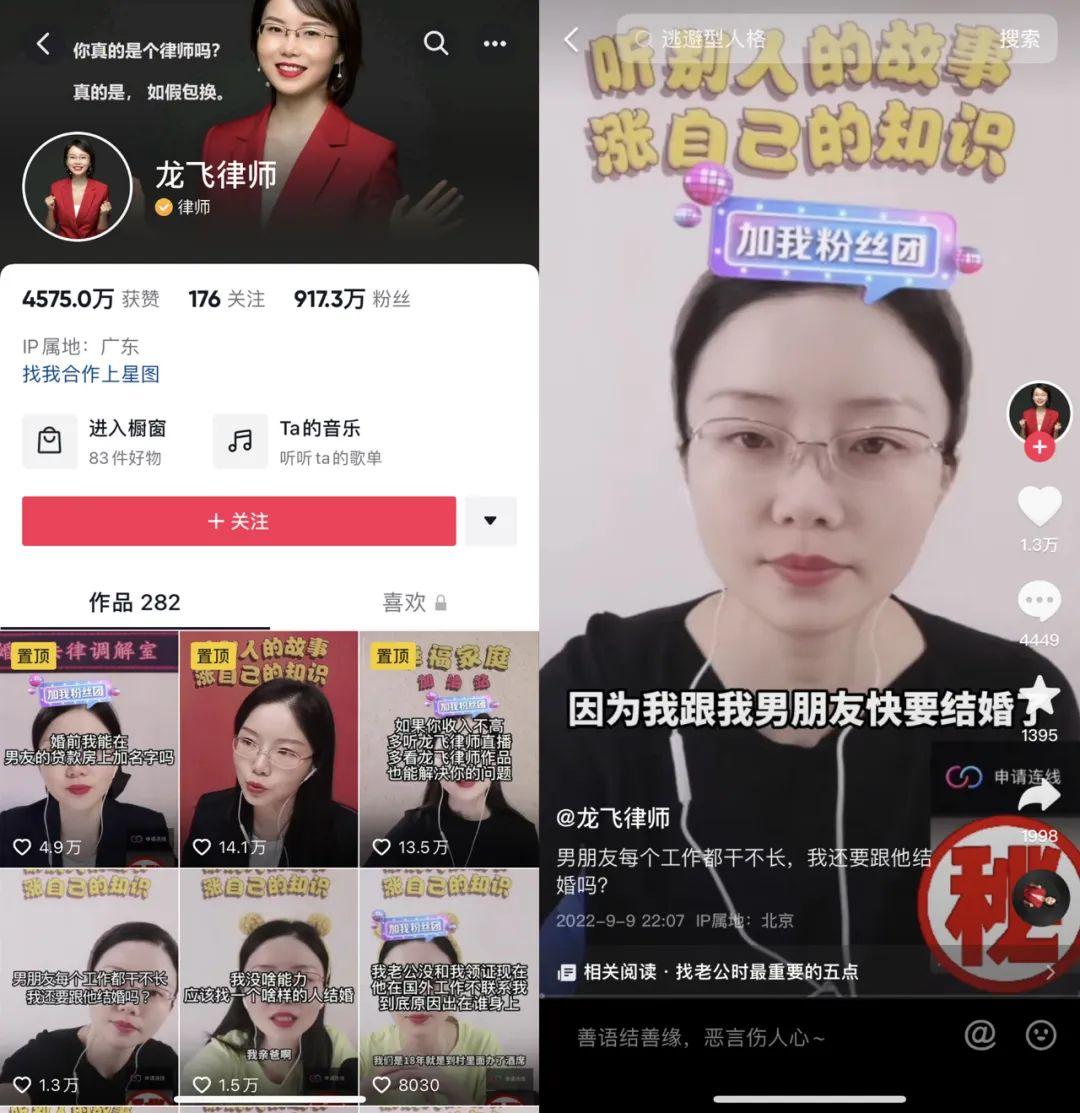
Task: Open the video 婚前我能在男友的贷款房上加名字吗
Action: (89, 750)
